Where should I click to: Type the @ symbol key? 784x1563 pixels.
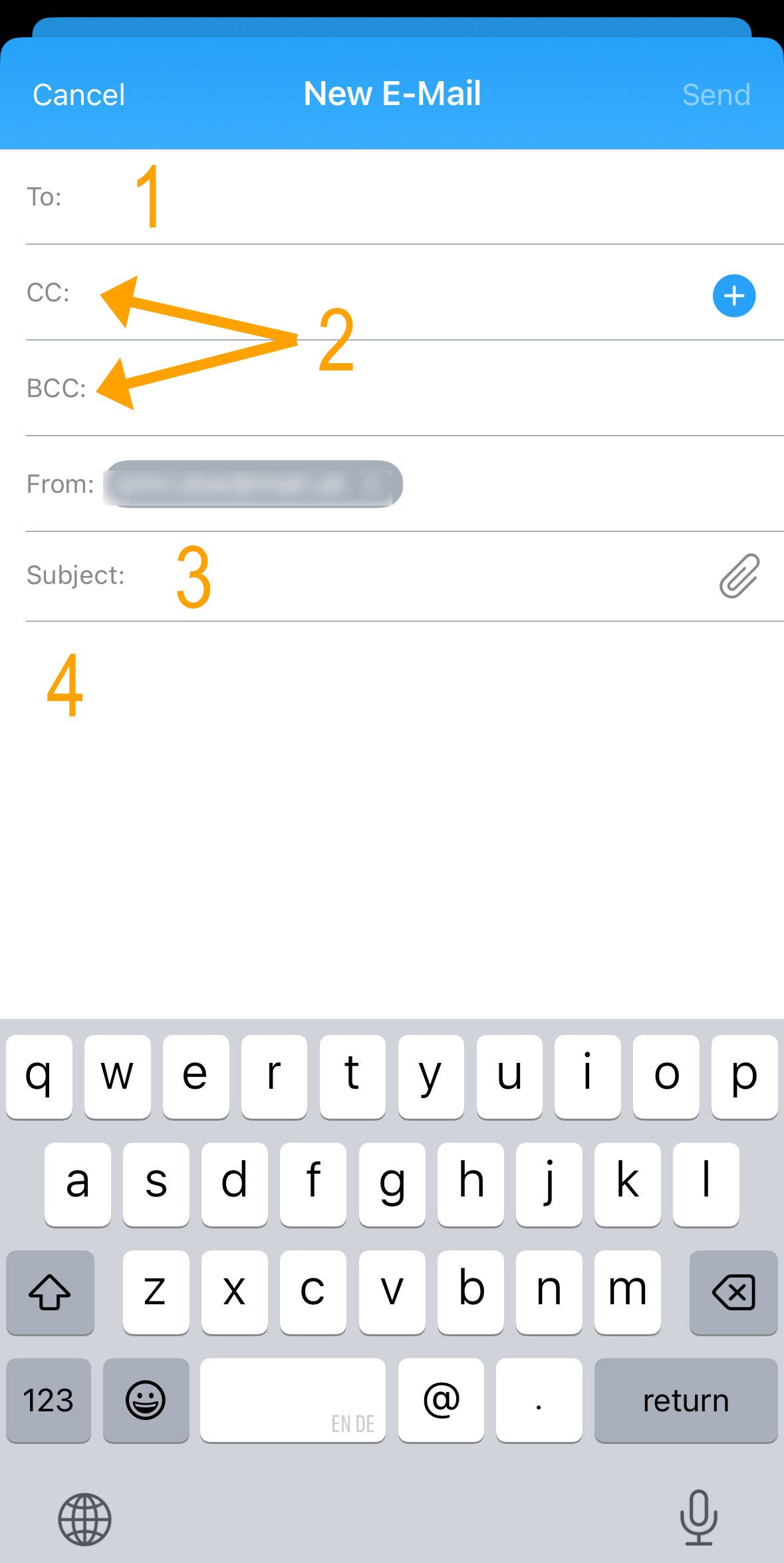click(441, 1400)
